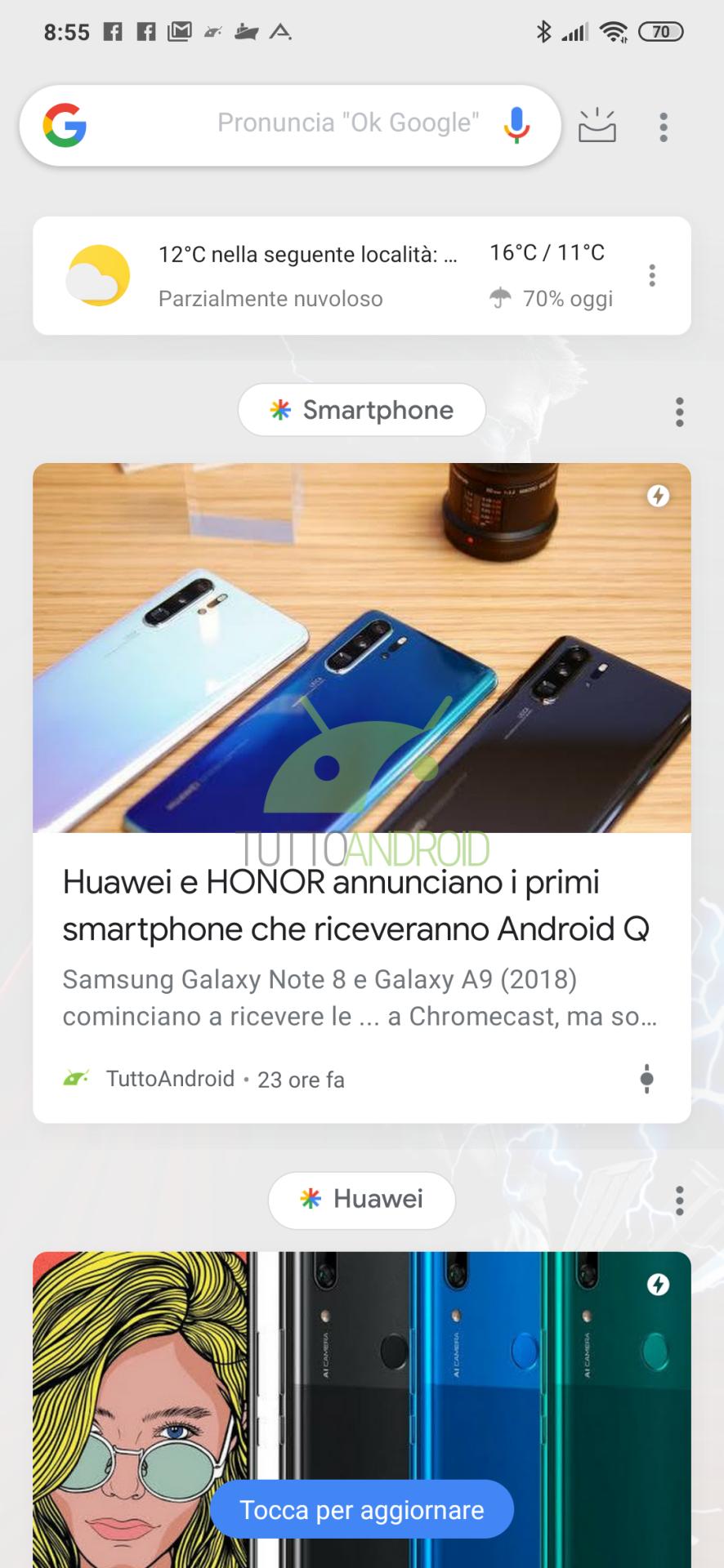Select the Huawei topic chip

362,1199
